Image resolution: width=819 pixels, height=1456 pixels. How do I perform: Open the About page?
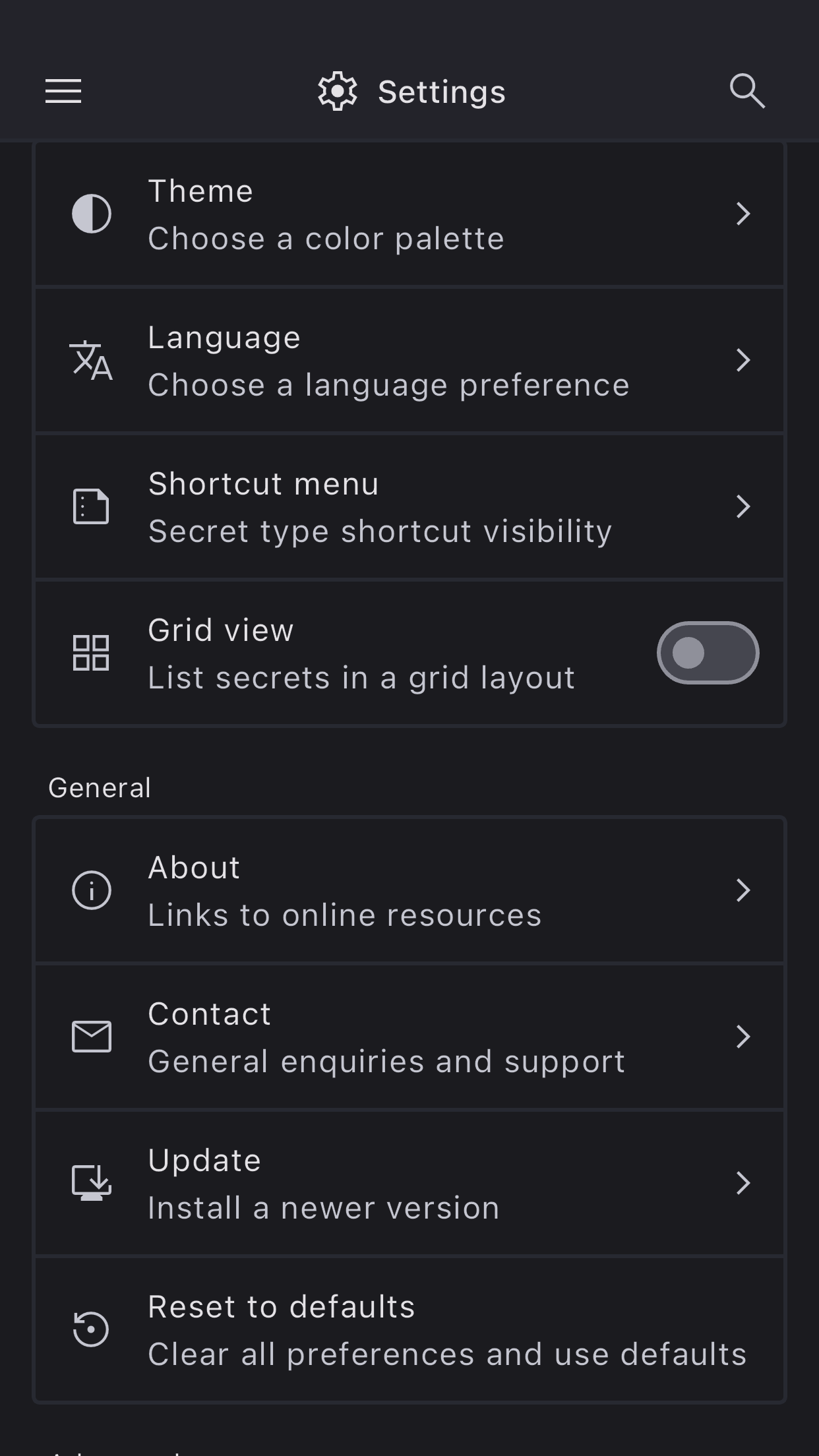point(409,891)
